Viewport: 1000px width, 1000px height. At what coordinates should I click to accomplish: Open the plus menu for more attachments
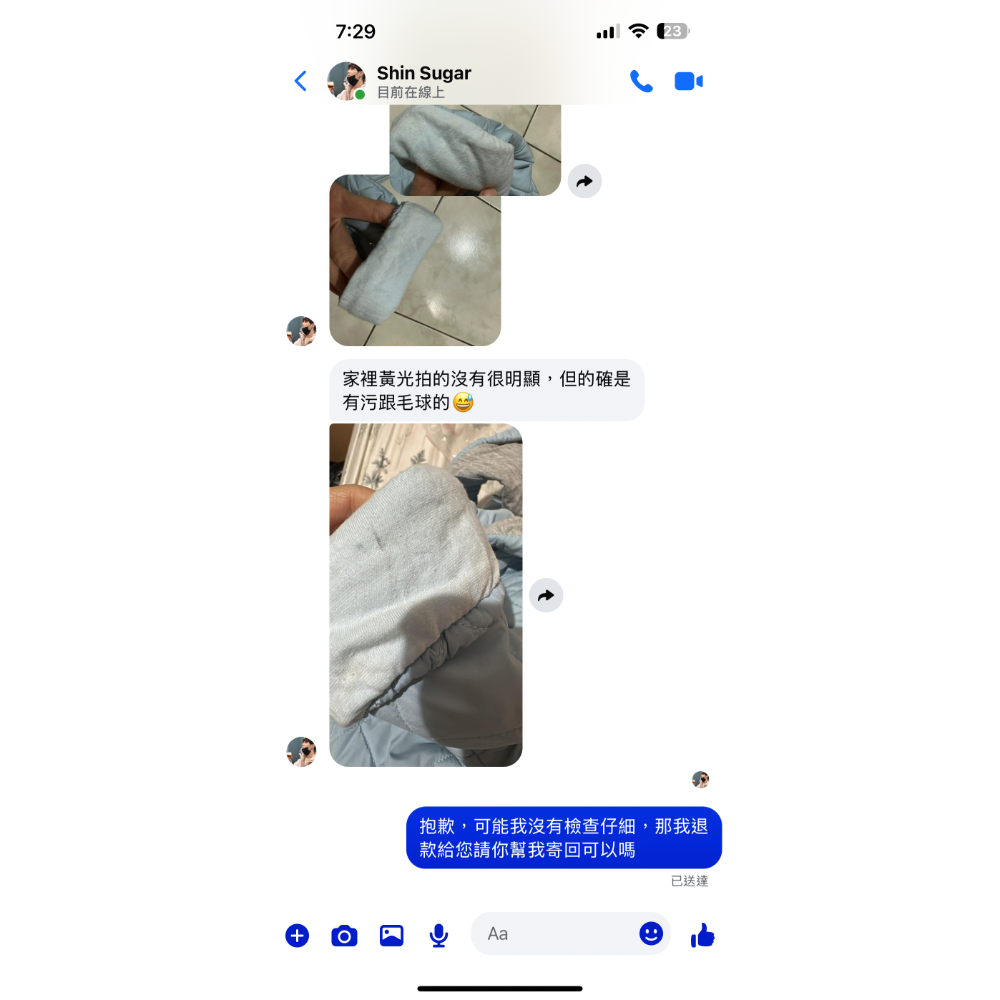pos(297,935)
